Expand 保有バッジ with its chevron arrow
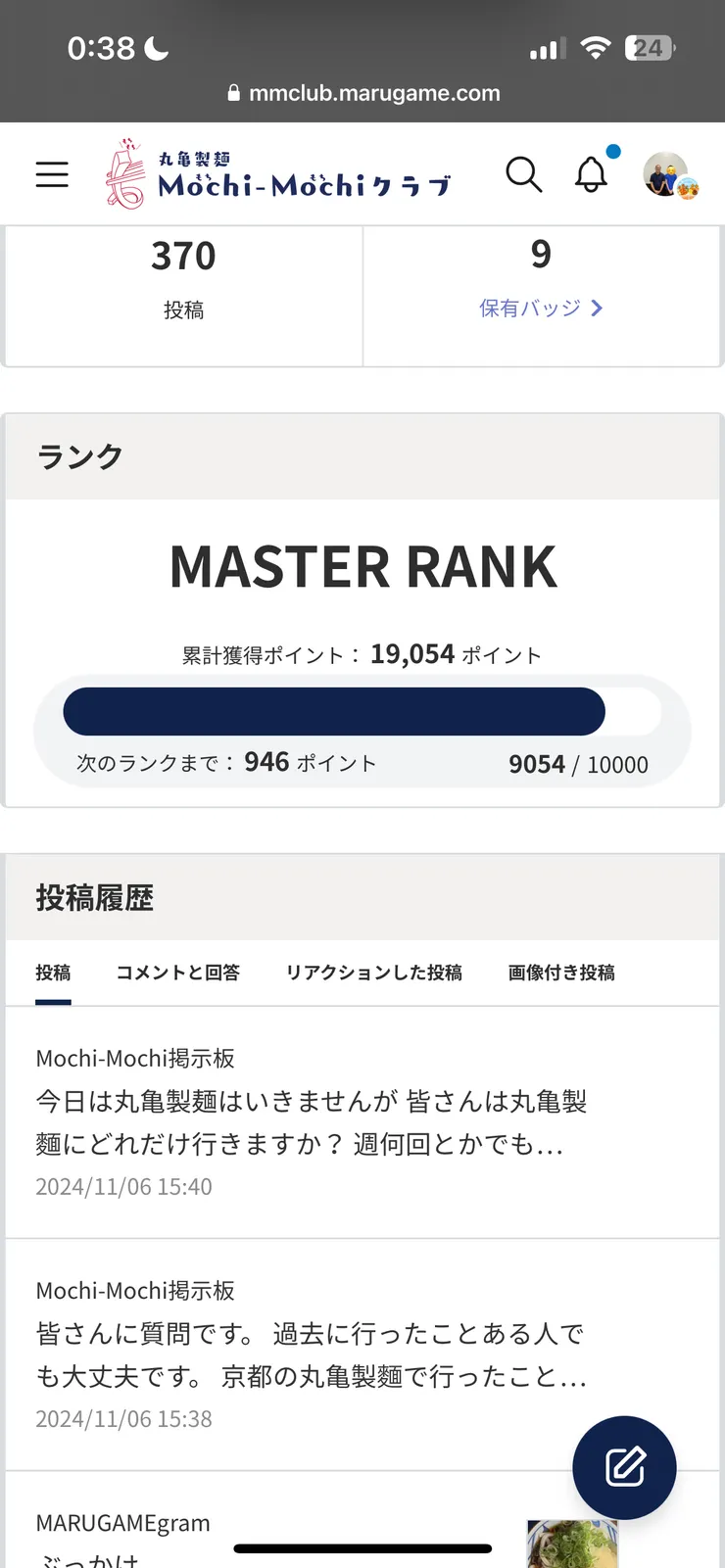This screenshot has height=1568, width=725. tap(597, 308)
